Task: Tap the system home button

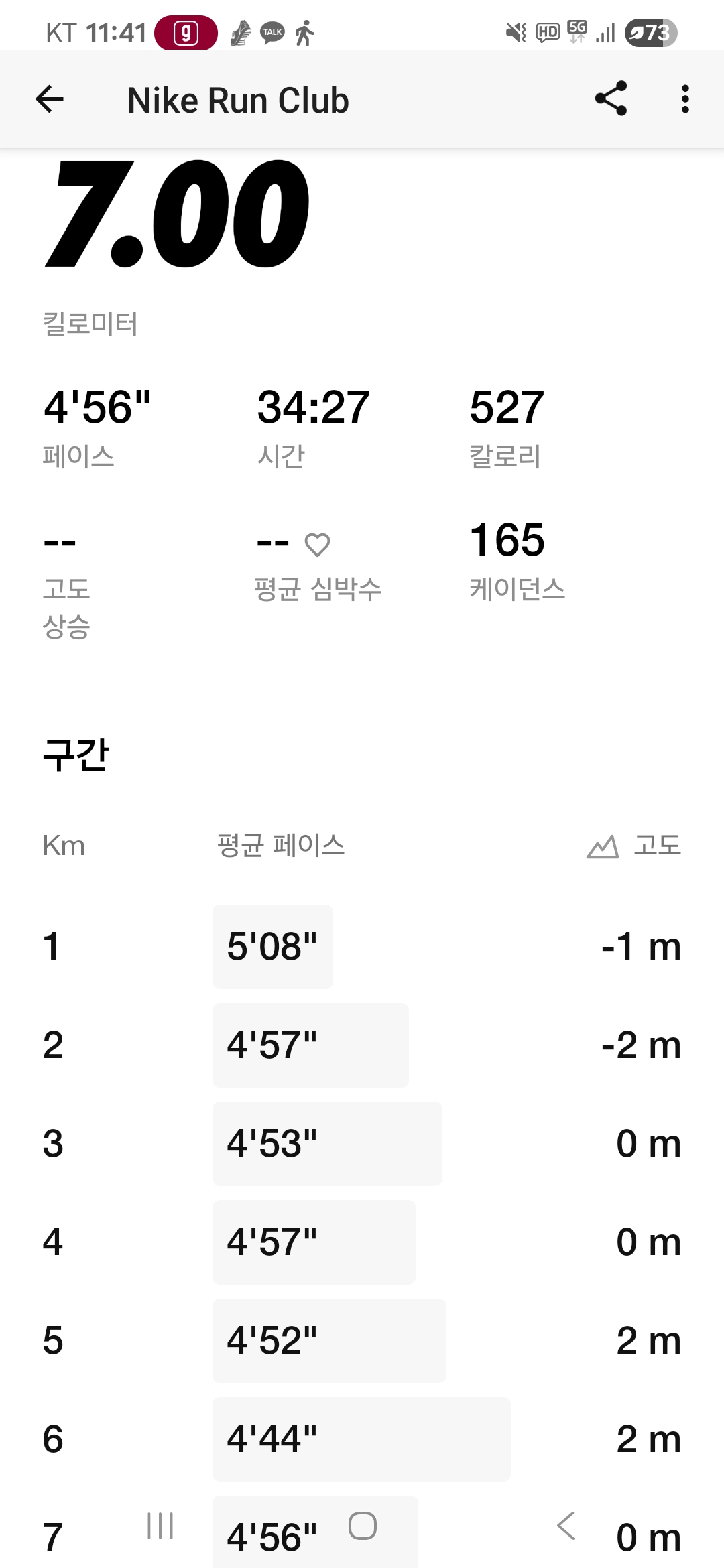Action: pyautogui.click(x=362, y=1526)
